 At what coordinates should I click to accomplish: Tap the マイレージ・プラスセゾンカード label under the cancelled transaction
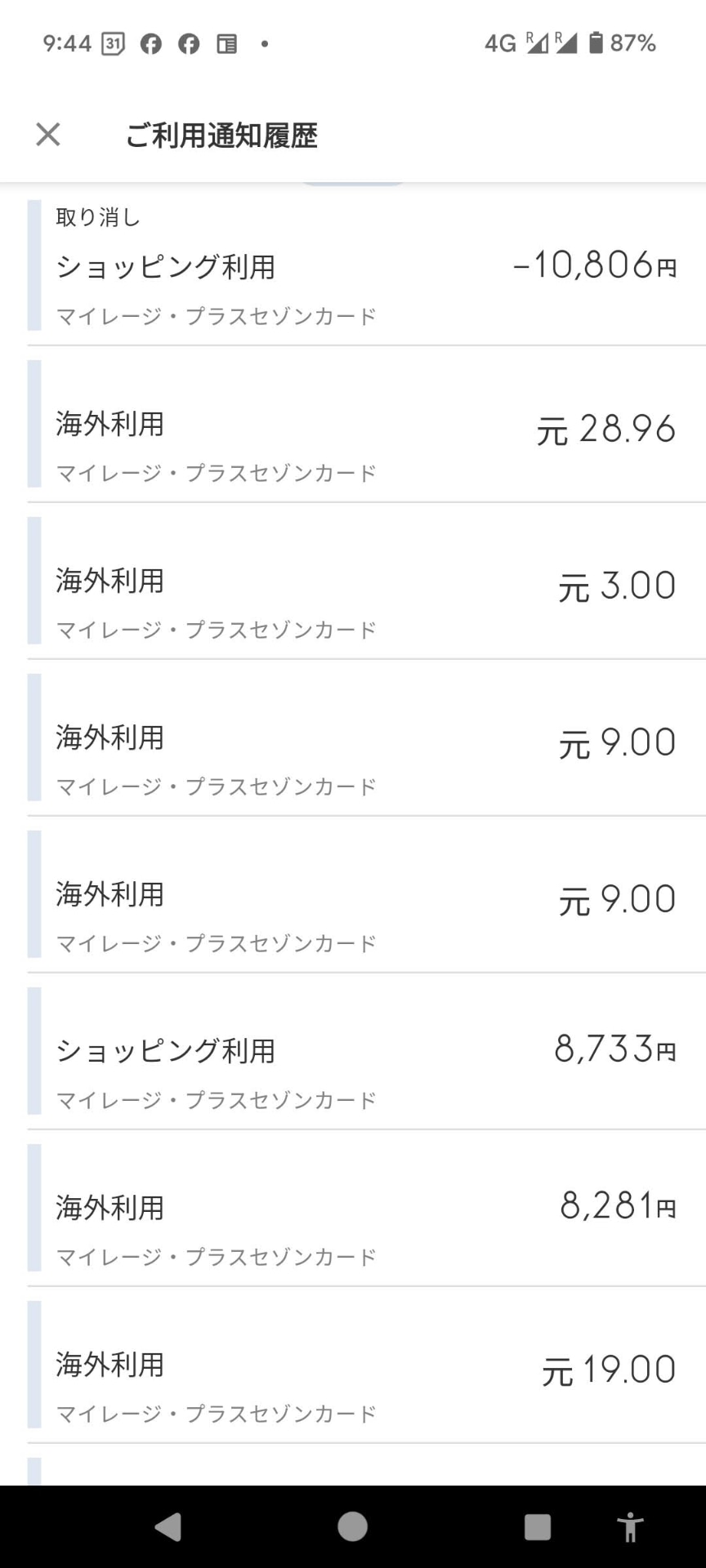[x=214, y=315]
